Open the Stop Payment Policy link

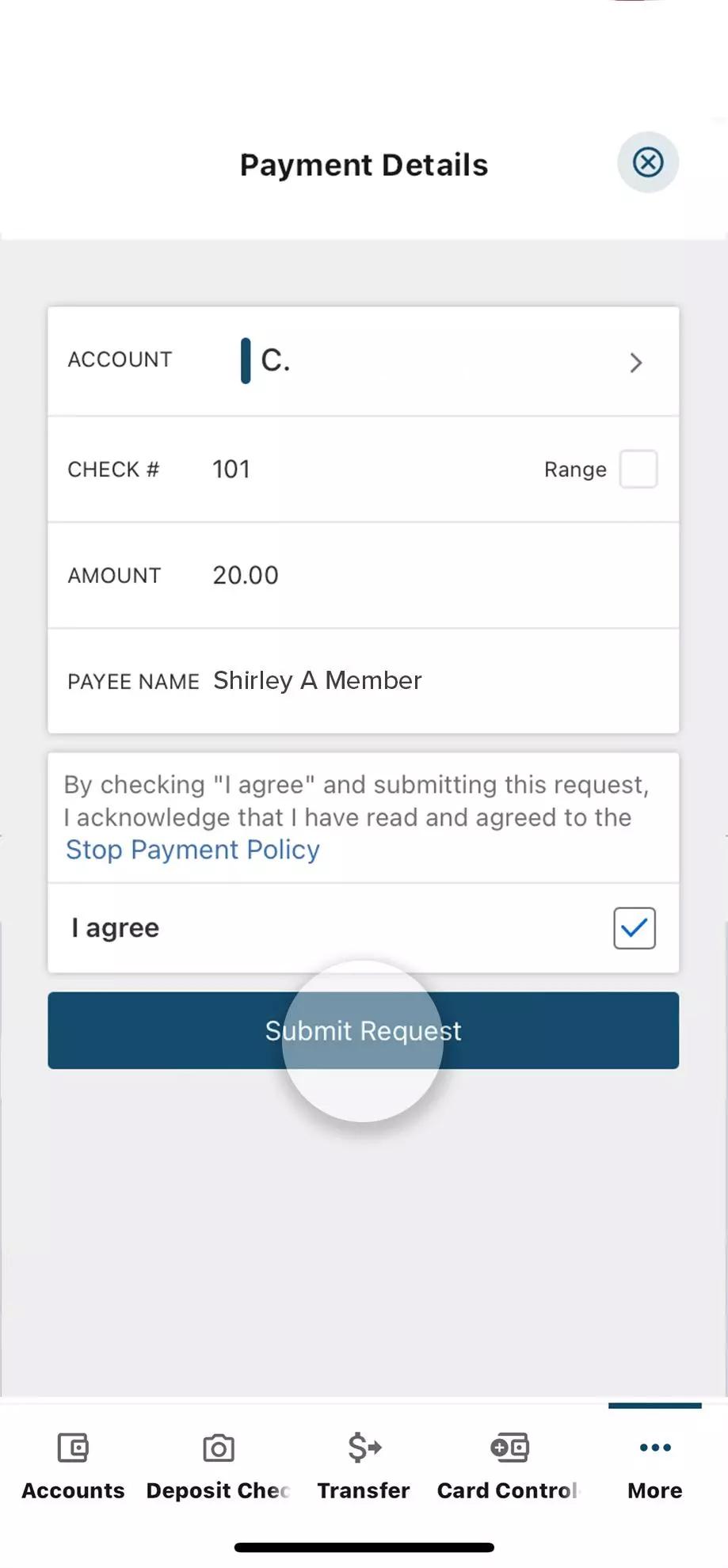[192, 850]
